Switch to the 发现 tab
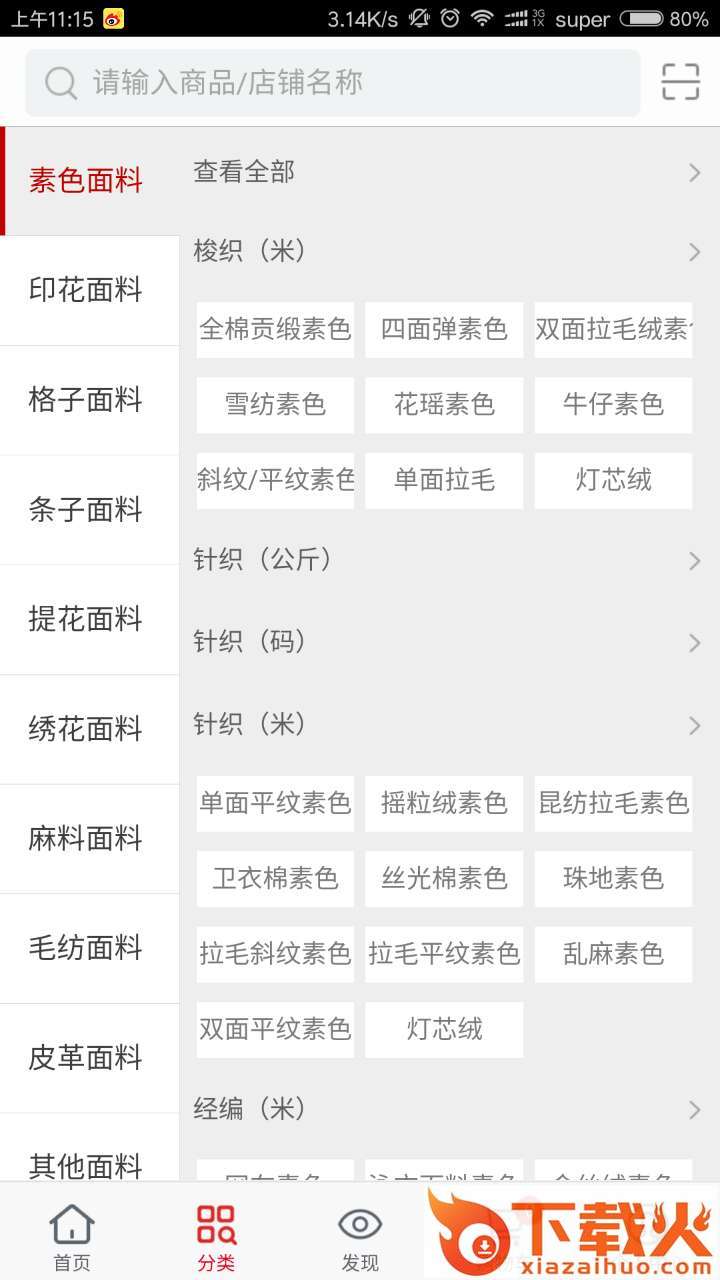Viewport: 720px width, 1280px height. (x=360, y=1236)
